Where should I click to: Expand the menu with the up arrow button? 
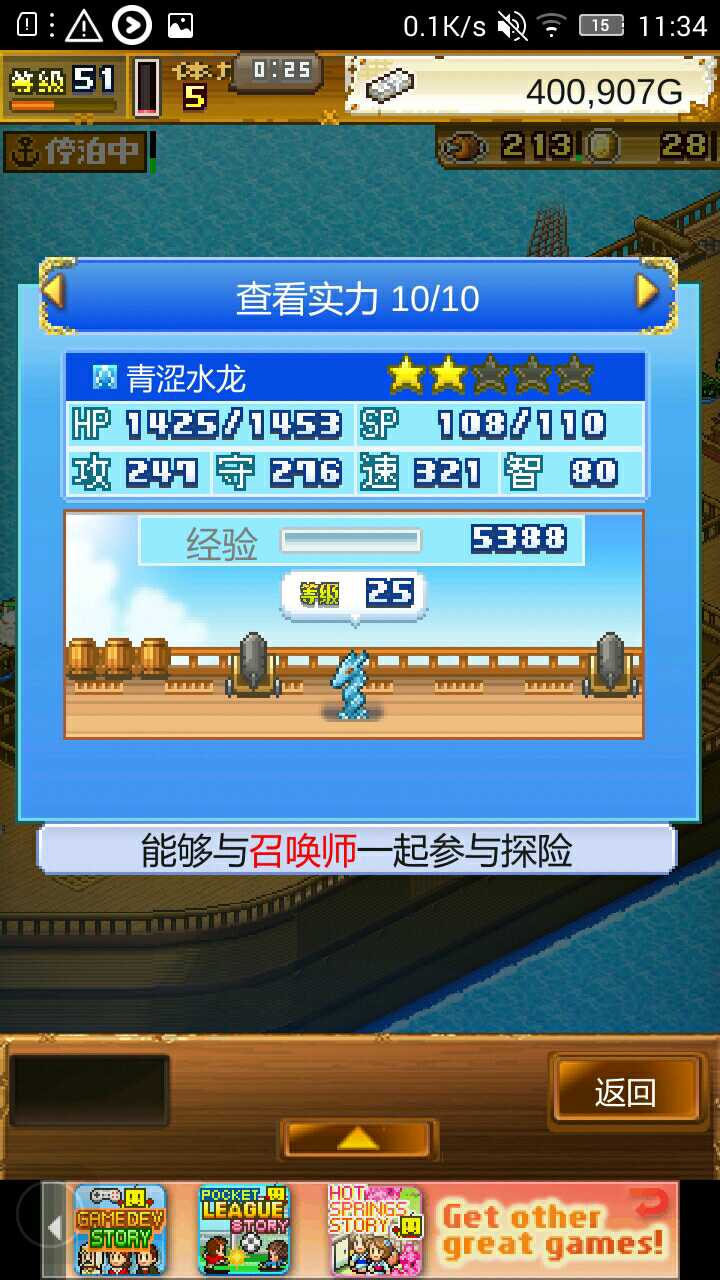[x=358, y=1138]
